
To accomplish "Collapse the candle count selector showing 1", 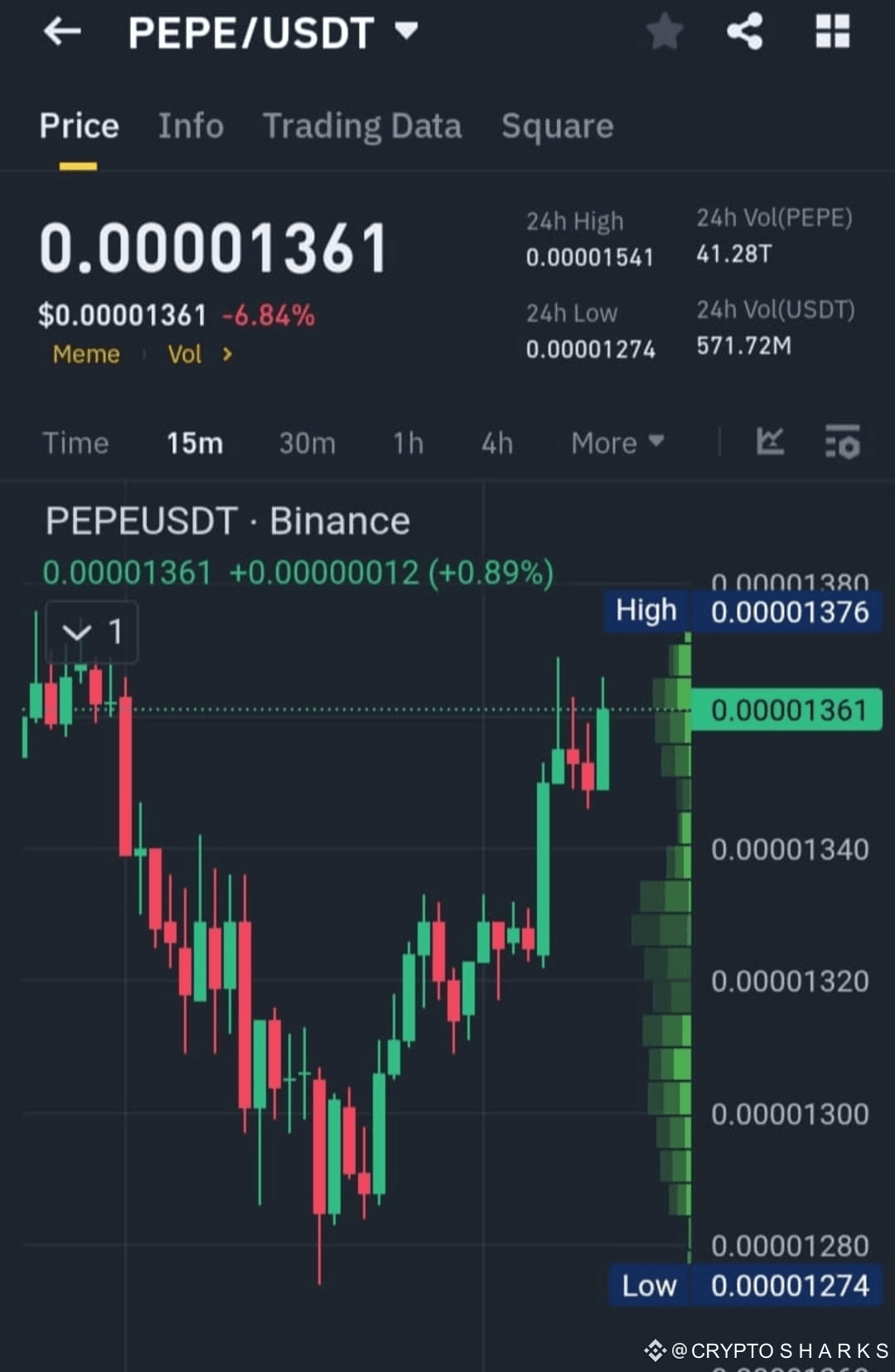I will coord(93,631).
